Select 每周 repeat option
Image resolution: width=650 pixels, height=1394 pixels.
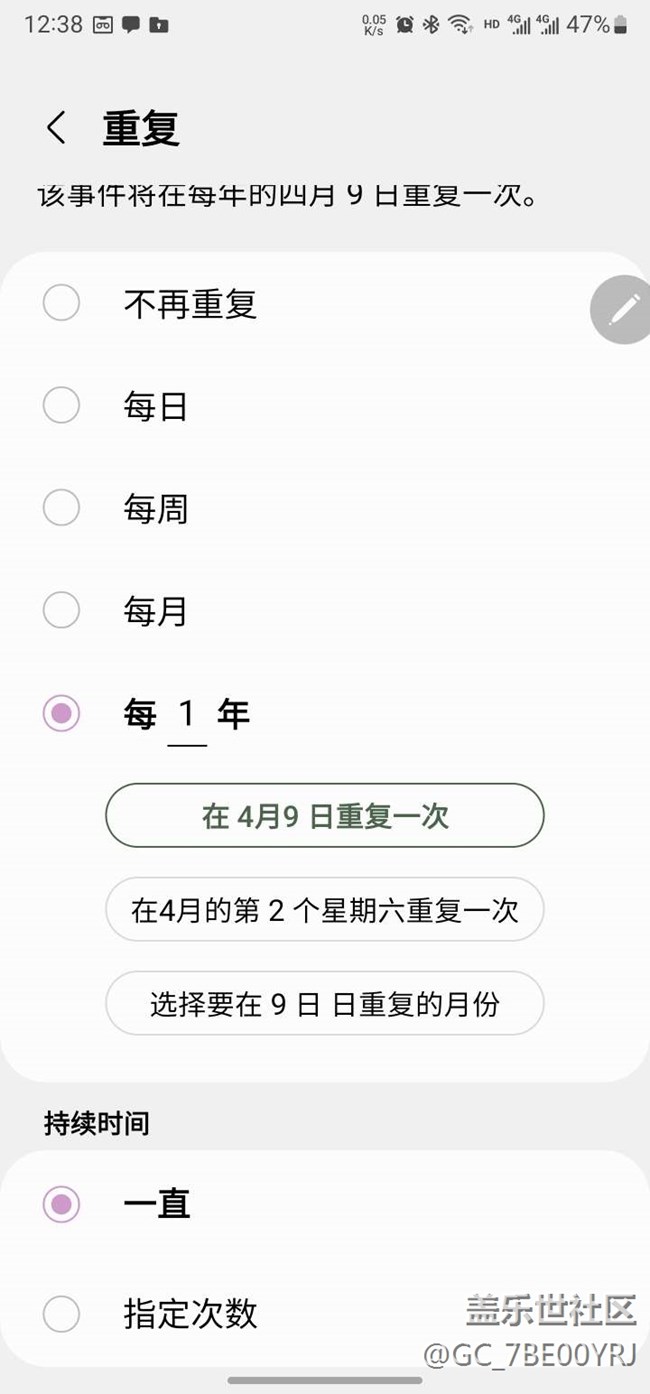tap(325, 509)
